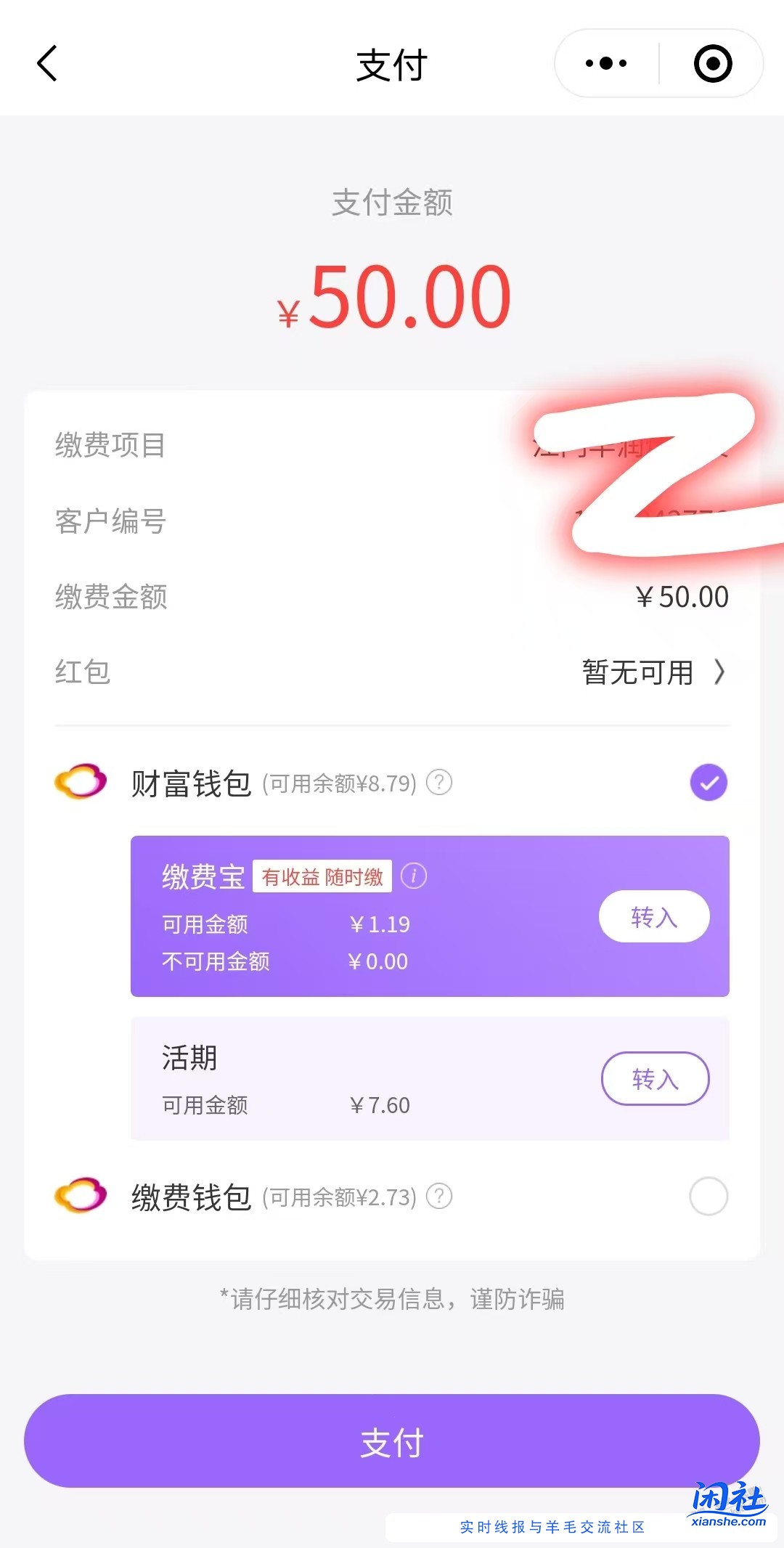Click the 财富钱包 wallet logo
This screenshot has height=1548, width=784.
click(80, 783)
